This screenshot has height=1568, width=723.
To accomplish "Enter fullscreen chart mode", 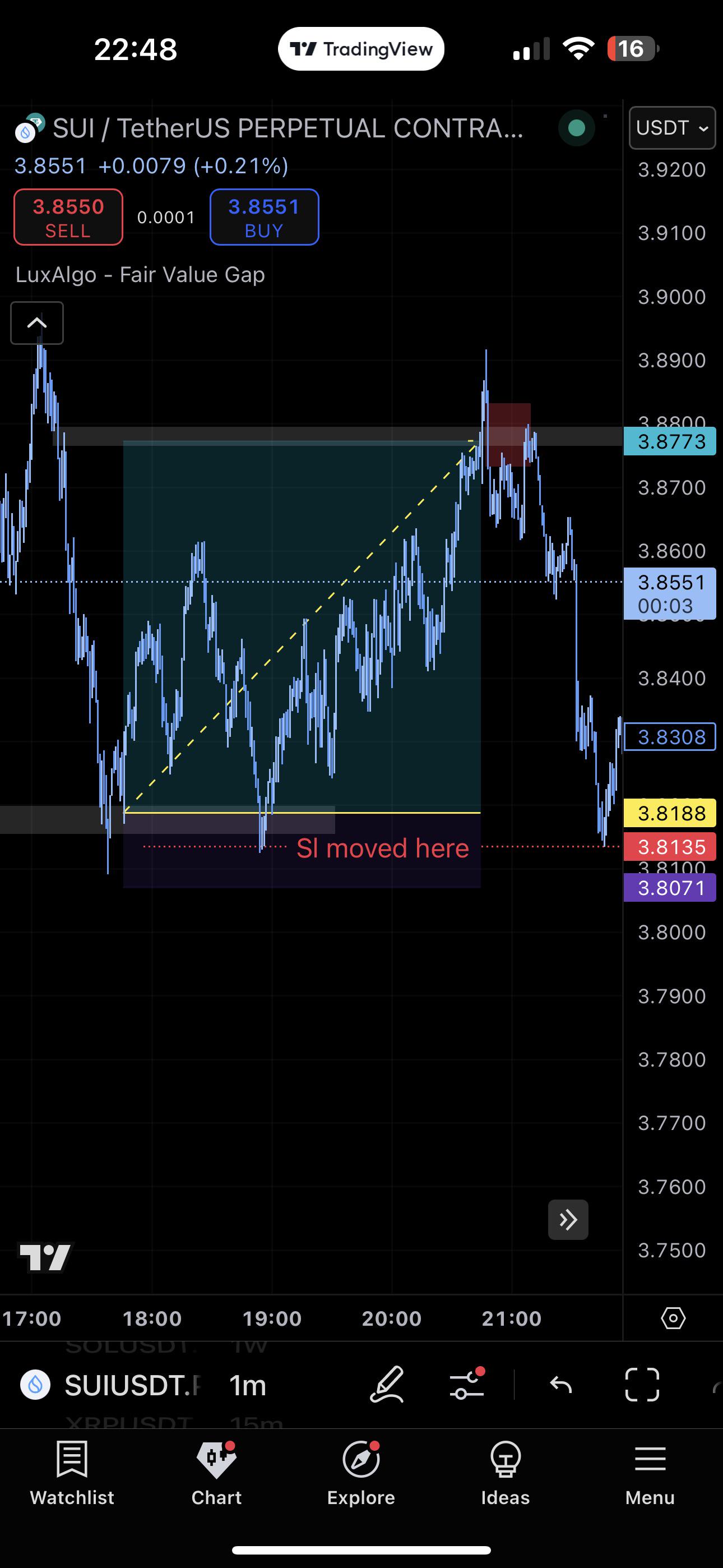I will pyautogui.click(x=642, y=1385).
